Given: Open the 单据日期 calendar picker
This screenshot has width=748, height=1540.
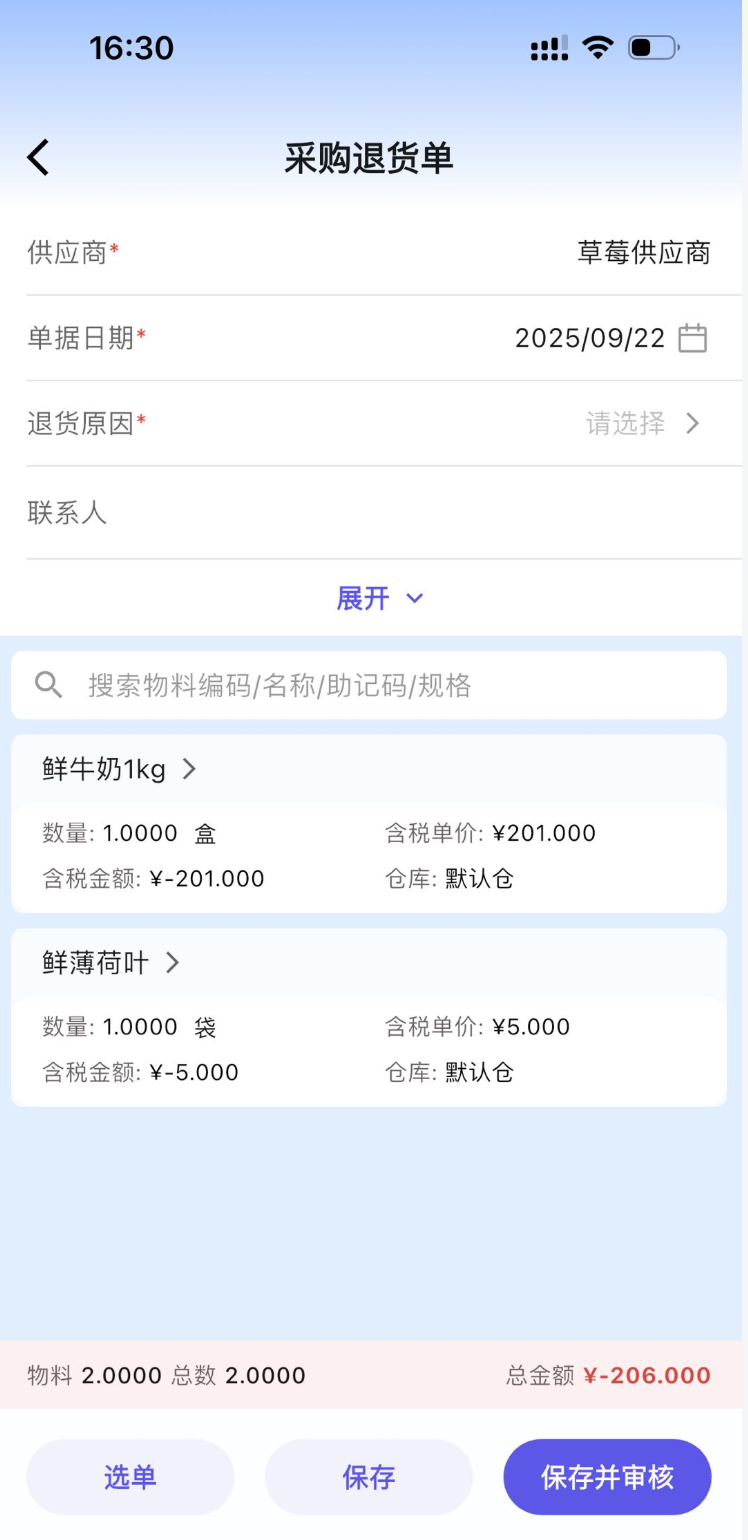Looking at the screenshot, I should pyautogui.click(x=692, y=338).
